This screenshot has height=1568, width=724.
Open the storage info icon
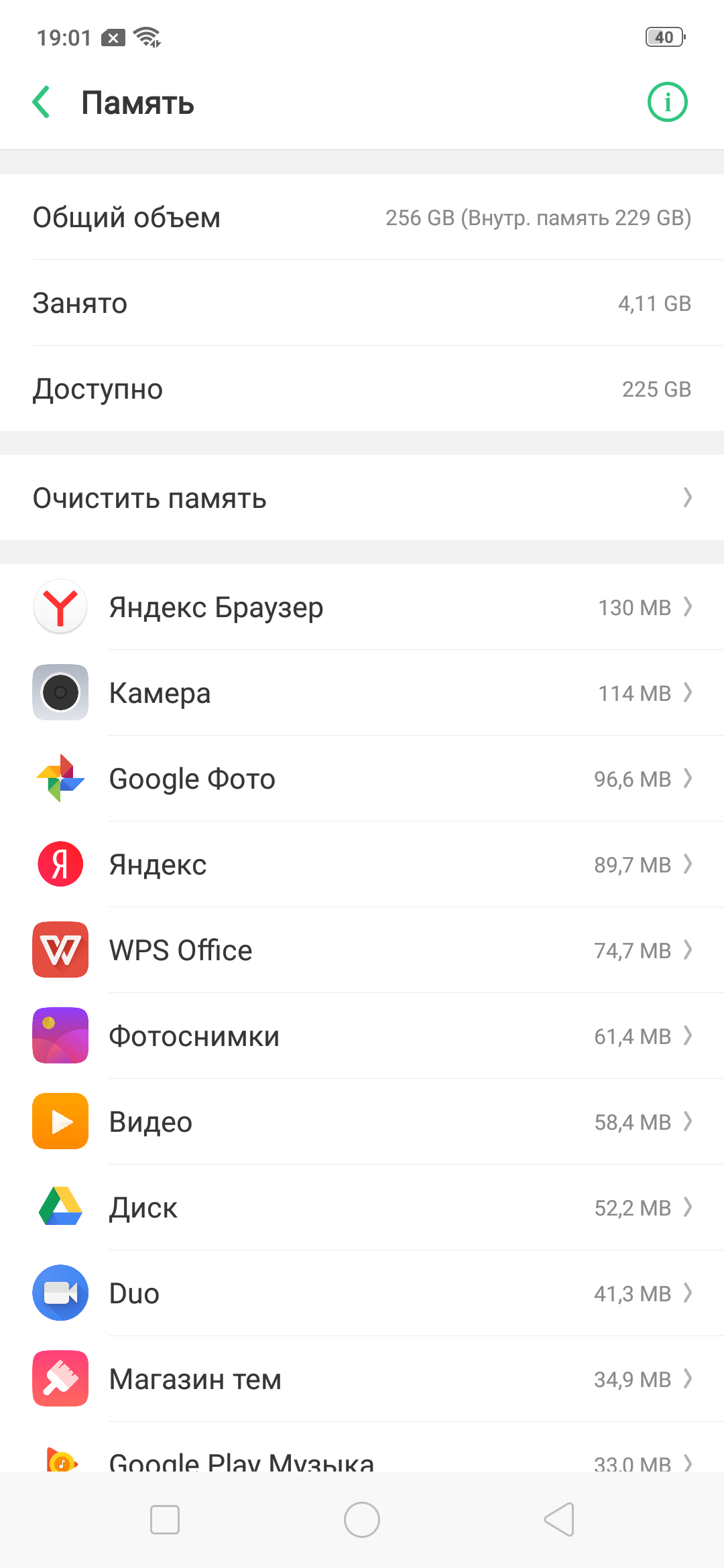coord(667,103)
